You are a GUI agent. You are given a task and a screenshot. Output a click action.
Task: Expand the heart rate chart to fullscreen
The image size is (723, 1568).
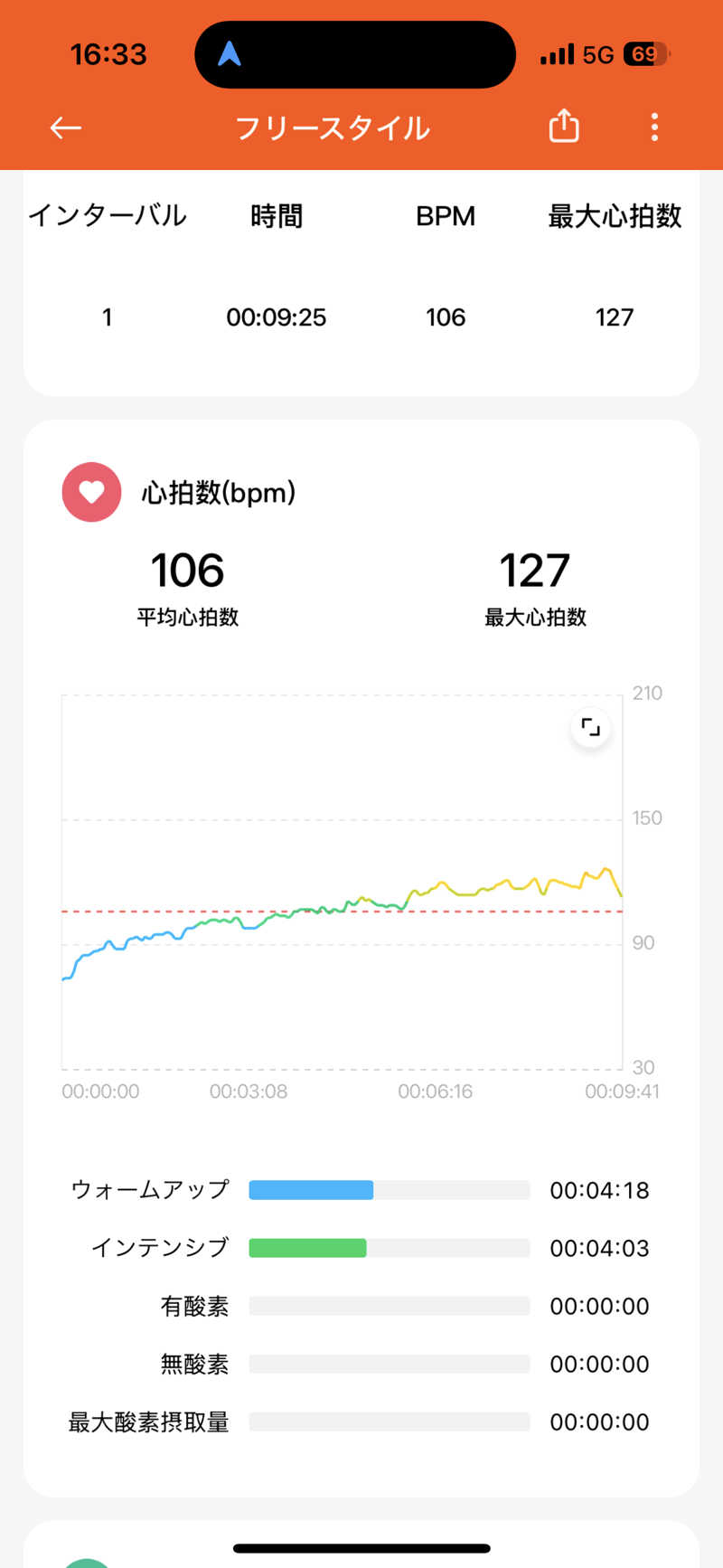coord(591,727)
